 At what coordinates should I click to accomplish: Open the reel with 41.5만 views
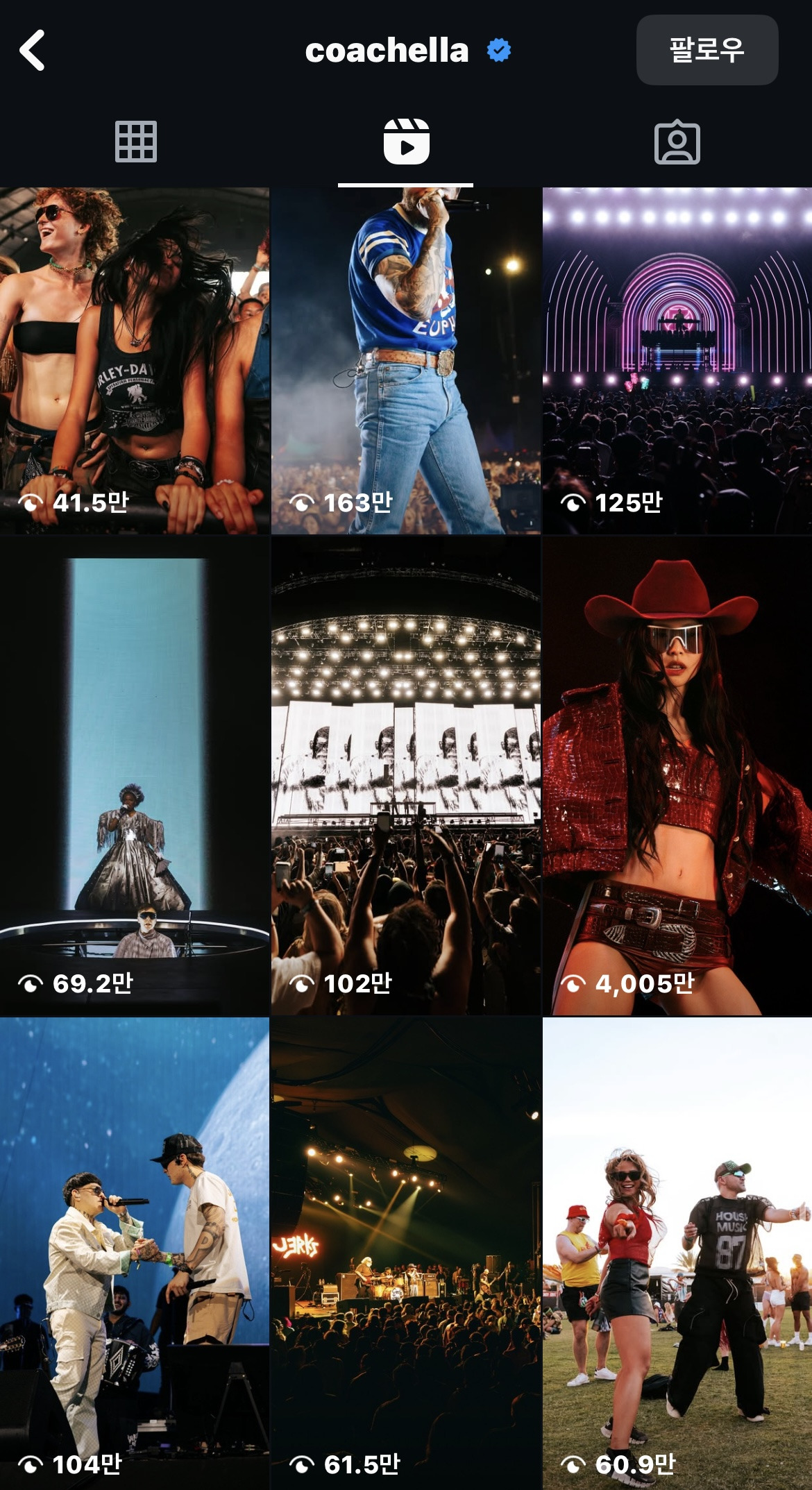pyautogui.click(x=135, y=361)
